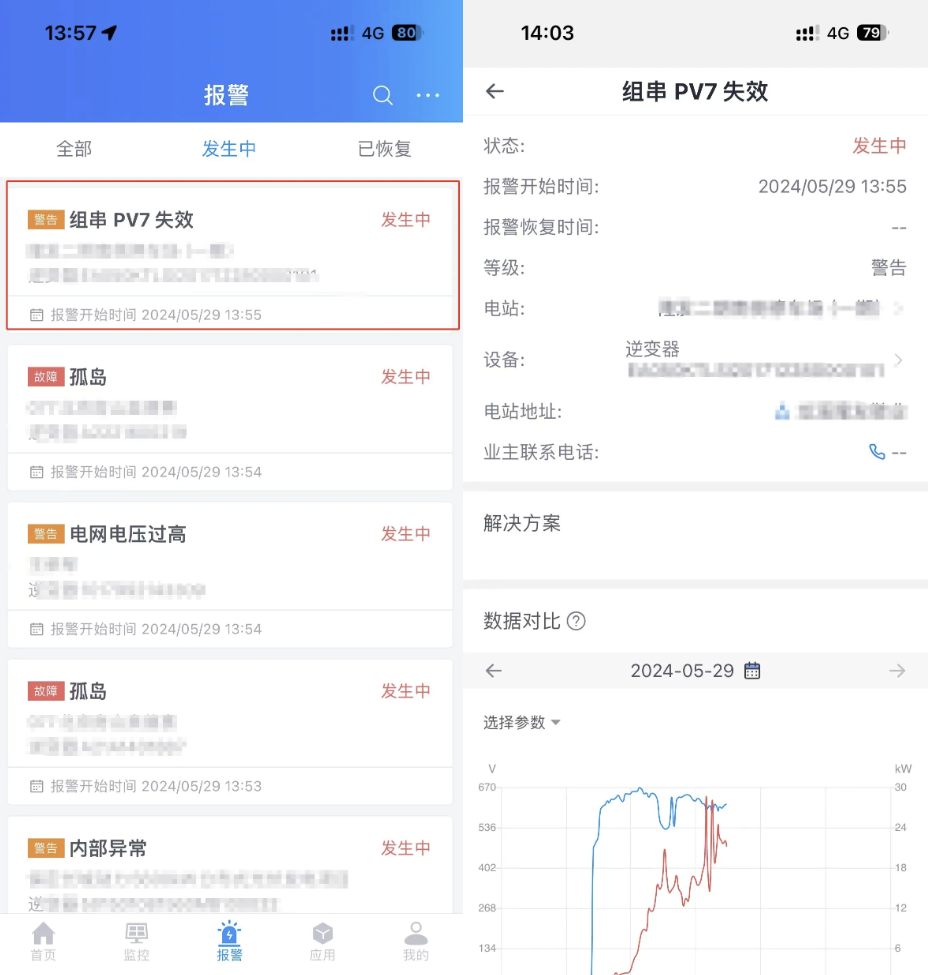929x975 pixels.
Task: Open the 电站 row
Action: click(x=780, y=308)
